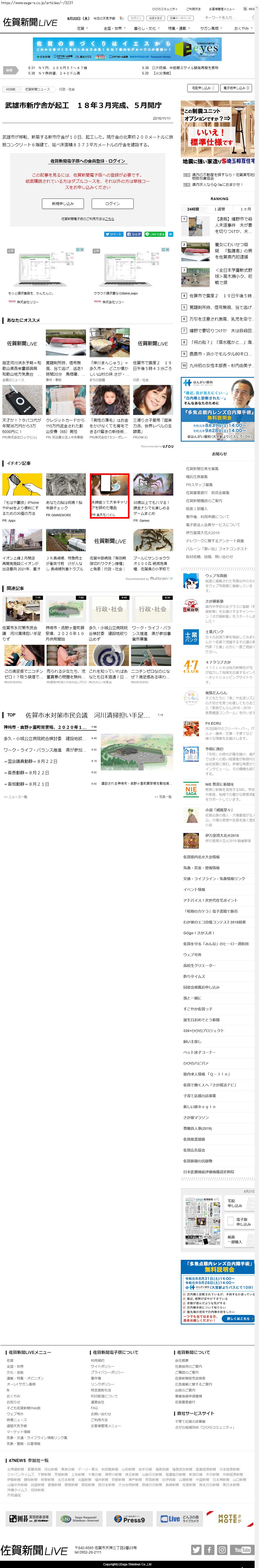Visit the Saga Shimbun Twitter page from the footer
Viewport: 259px width, 1568px height.
click(196, 1550)
